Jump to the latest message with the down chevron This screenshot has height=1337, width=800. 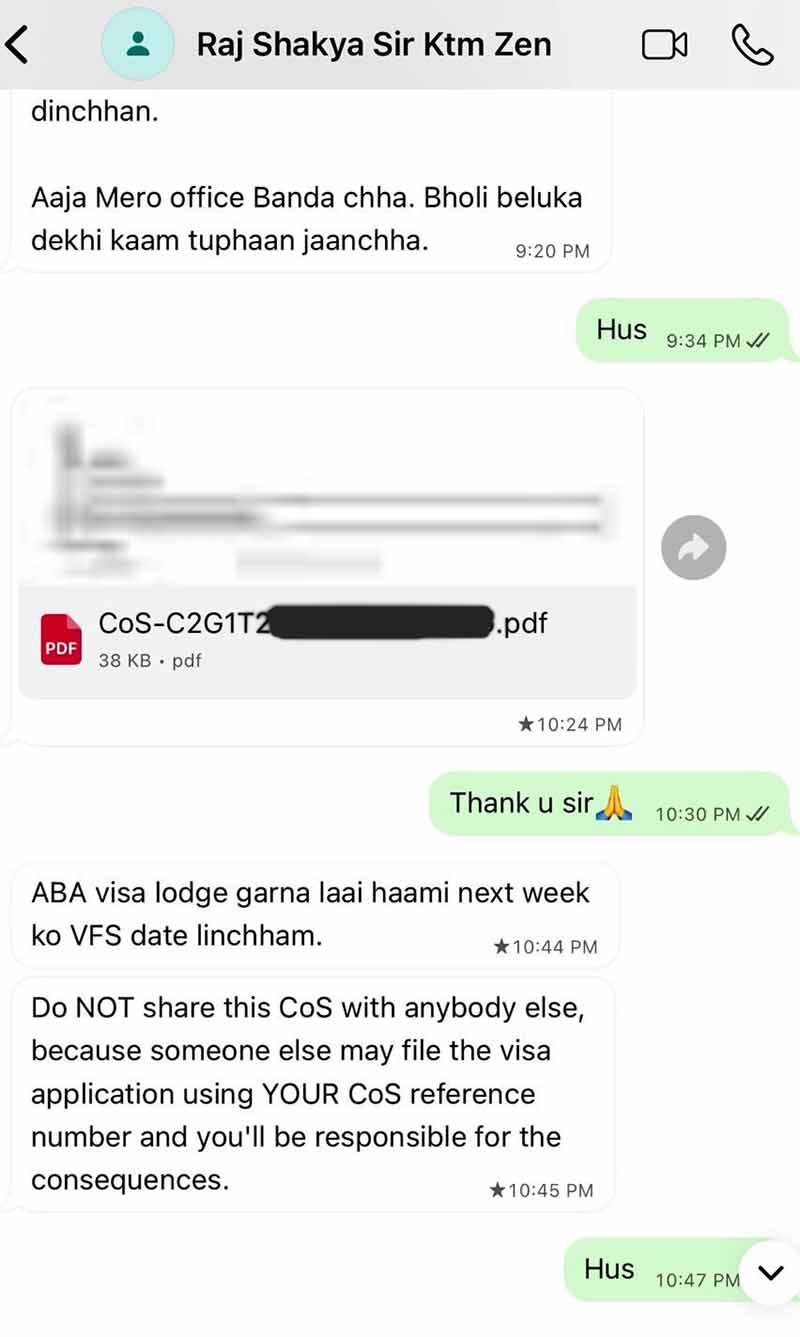[x=770, y=1273]
